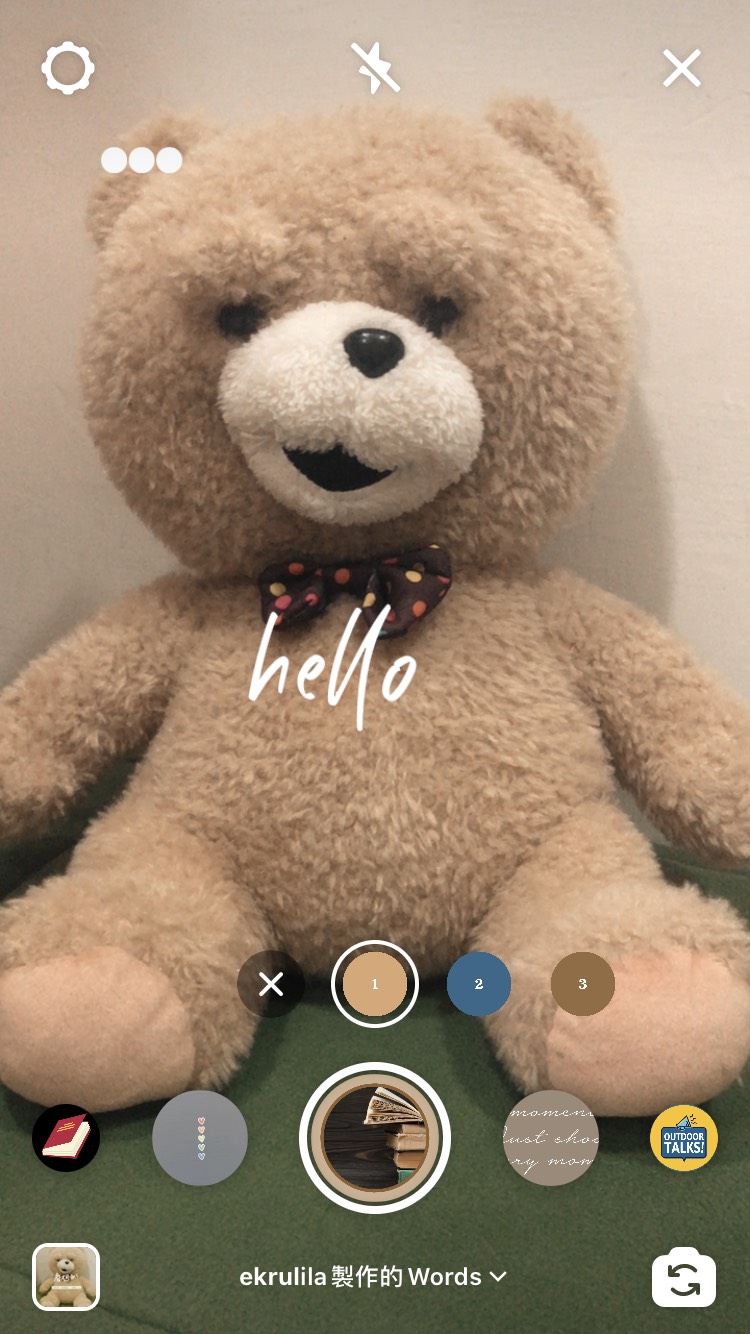The image size is (750, 1334).
Task: Switch to the handwritten moments effect
Action: point(551,1138)
